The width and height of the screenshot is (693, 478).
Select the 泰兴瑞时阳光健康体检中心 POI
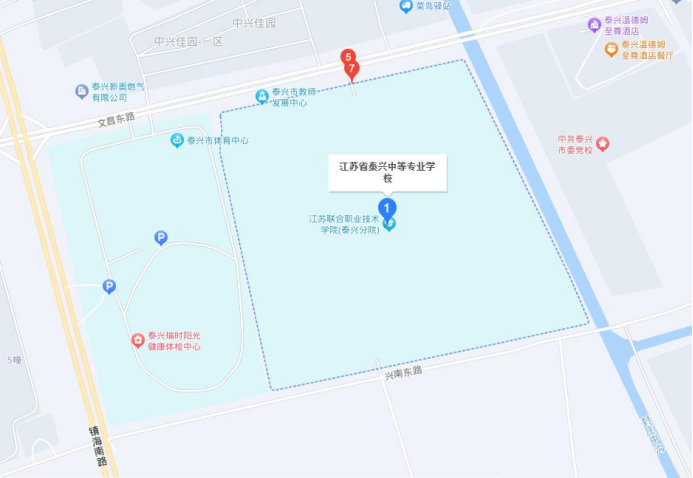coord(138,340)
